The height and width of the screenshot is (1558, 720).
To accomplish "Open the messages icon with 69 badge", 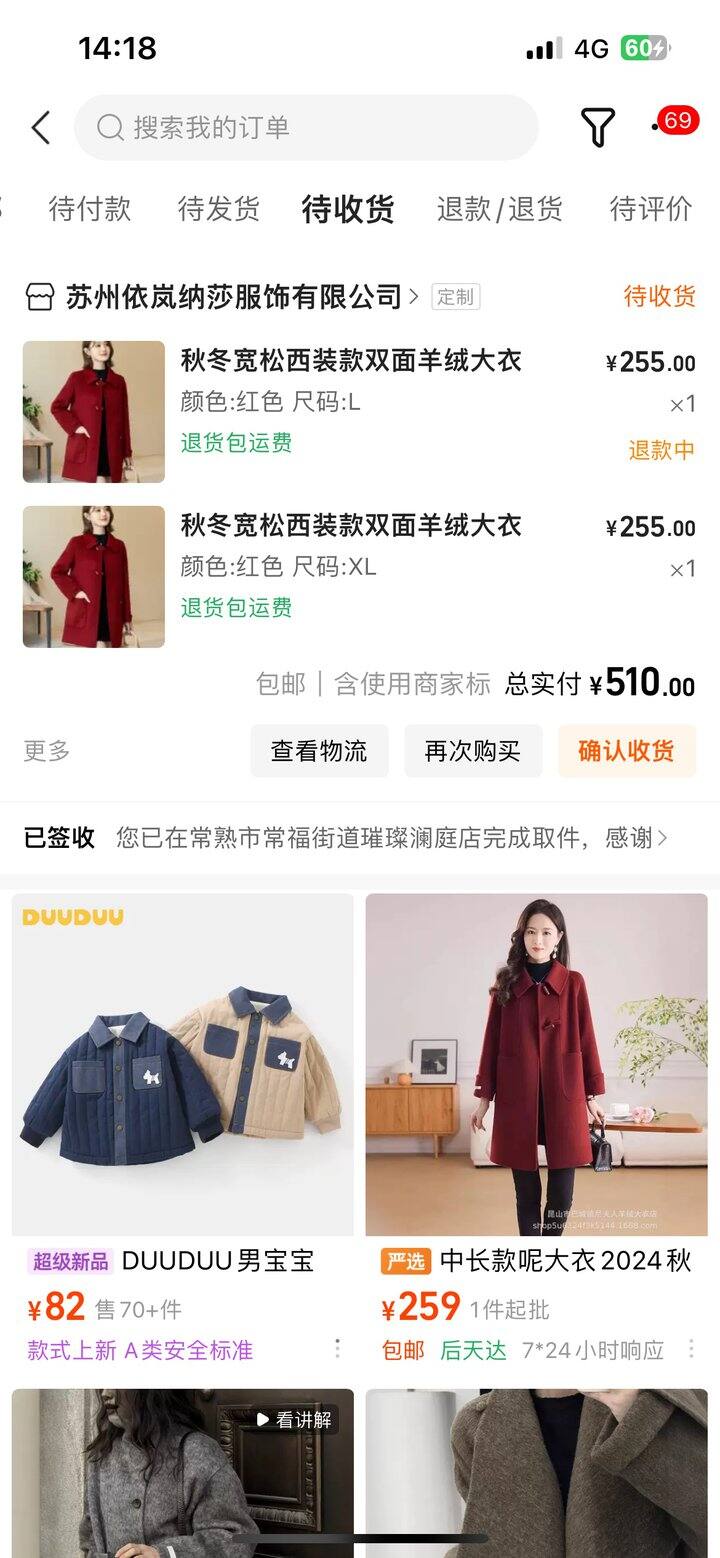I will click(x=673, y=126).
